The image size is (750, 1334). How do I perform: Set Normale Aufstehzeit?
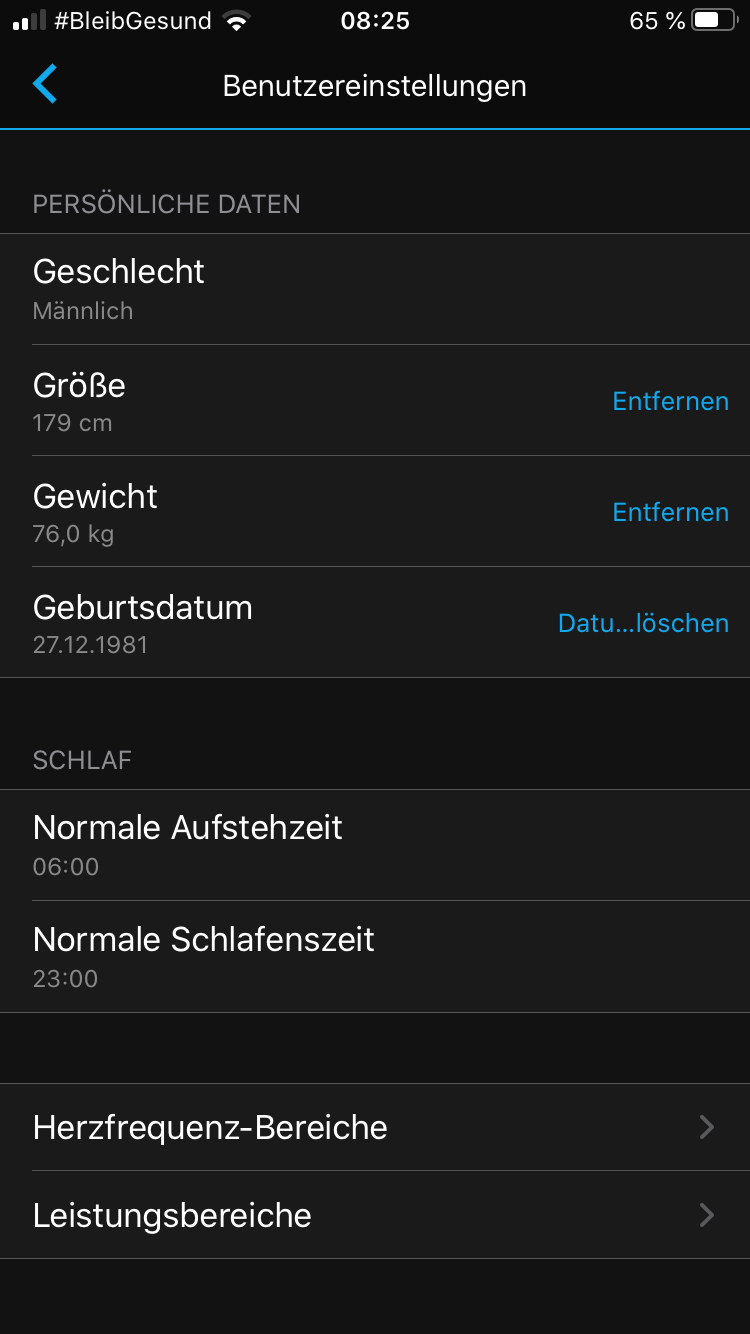click(375, 845)
